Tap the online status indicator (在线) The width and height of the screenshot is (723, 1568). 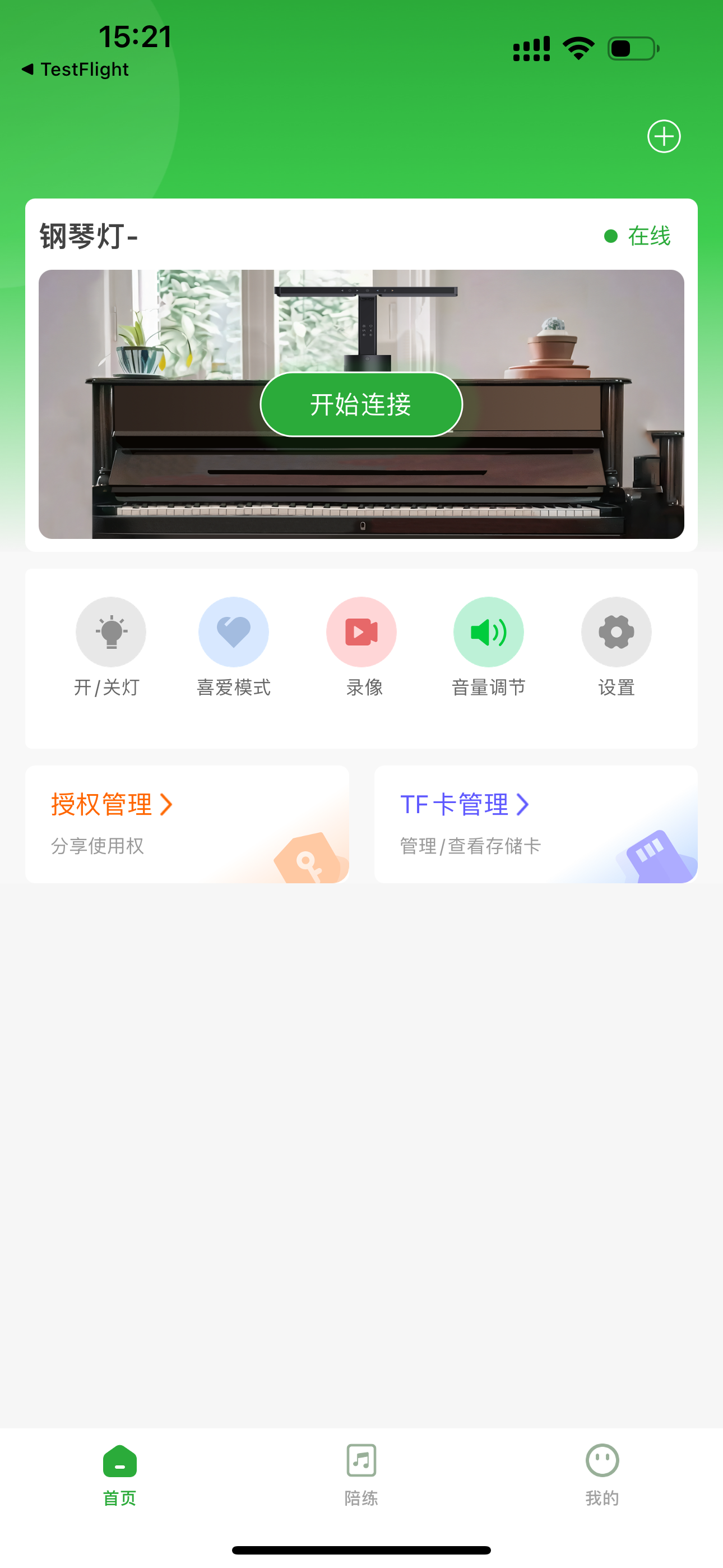[638, 236]
